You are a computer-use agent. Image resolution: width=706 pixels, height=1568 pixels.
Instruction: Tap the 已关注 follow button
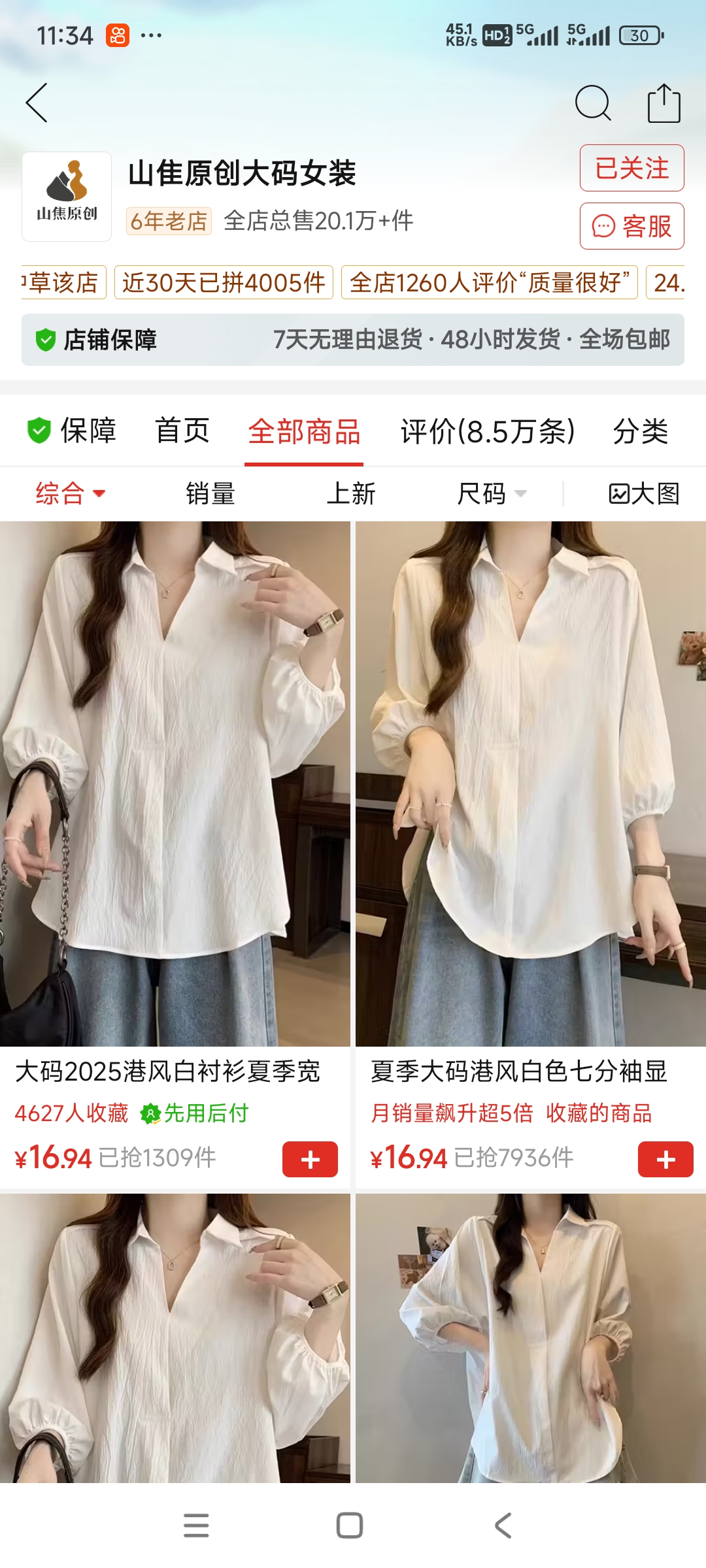631,168
